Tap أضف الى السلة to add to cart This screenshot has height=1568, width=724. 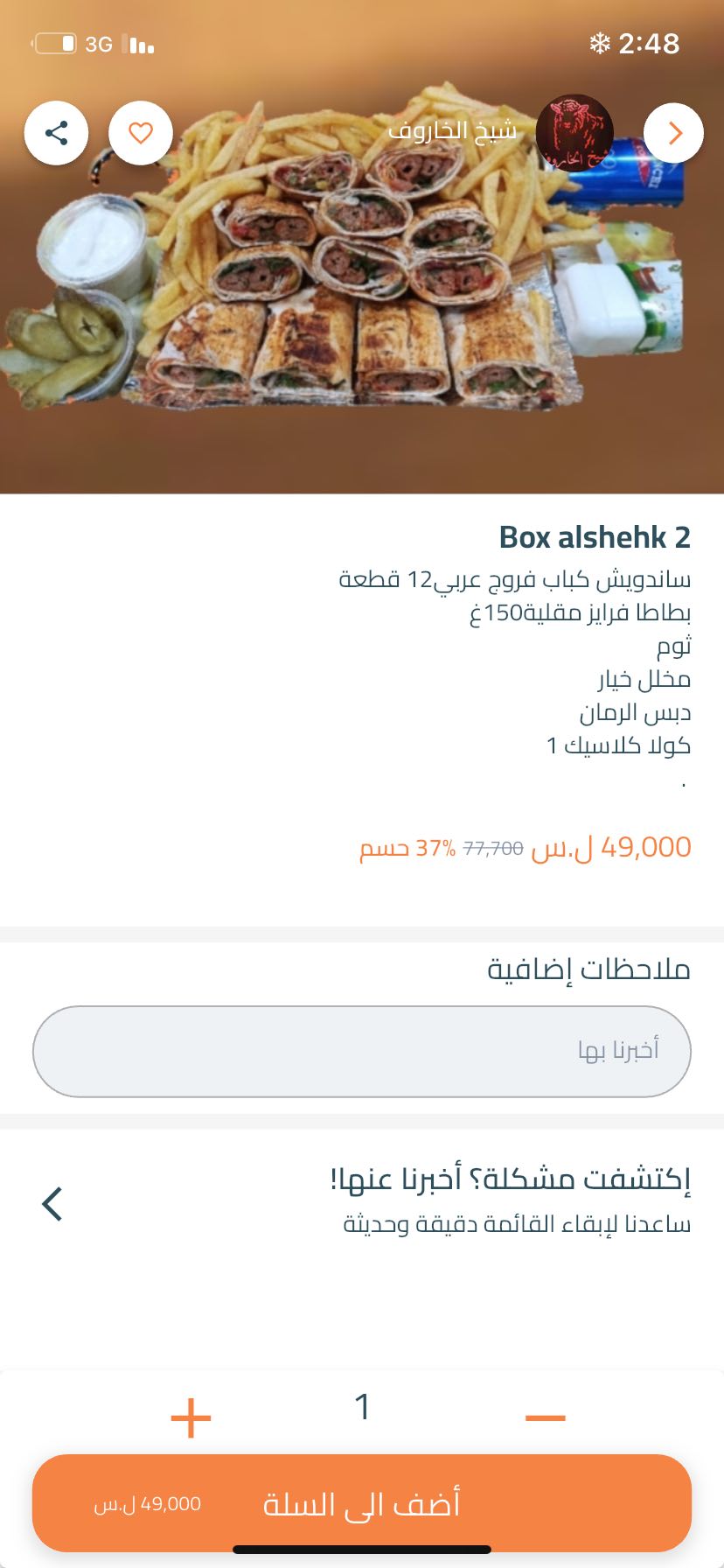(x=362, y=1503)
